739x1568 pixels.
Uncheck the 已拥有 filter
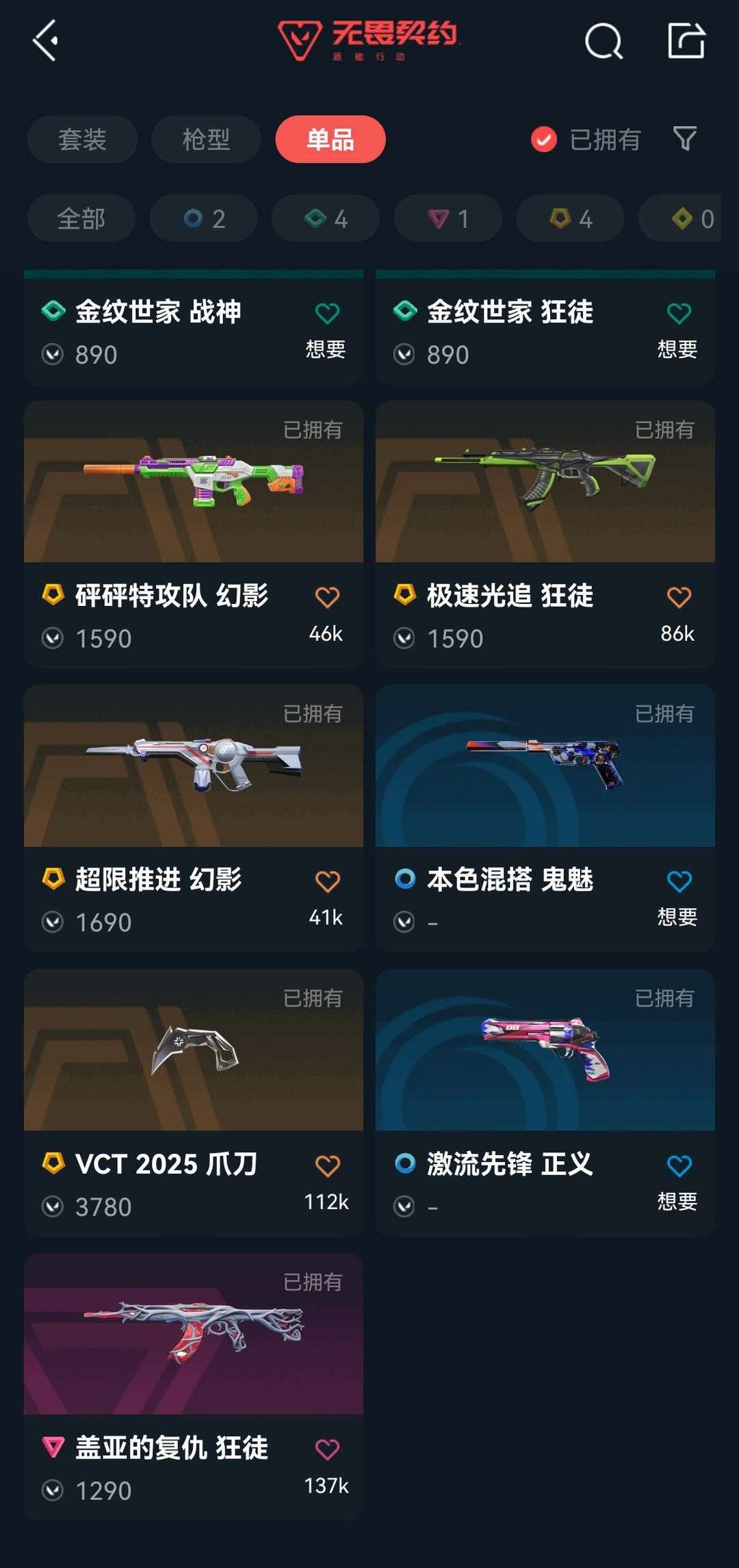[x=544, y=140]
